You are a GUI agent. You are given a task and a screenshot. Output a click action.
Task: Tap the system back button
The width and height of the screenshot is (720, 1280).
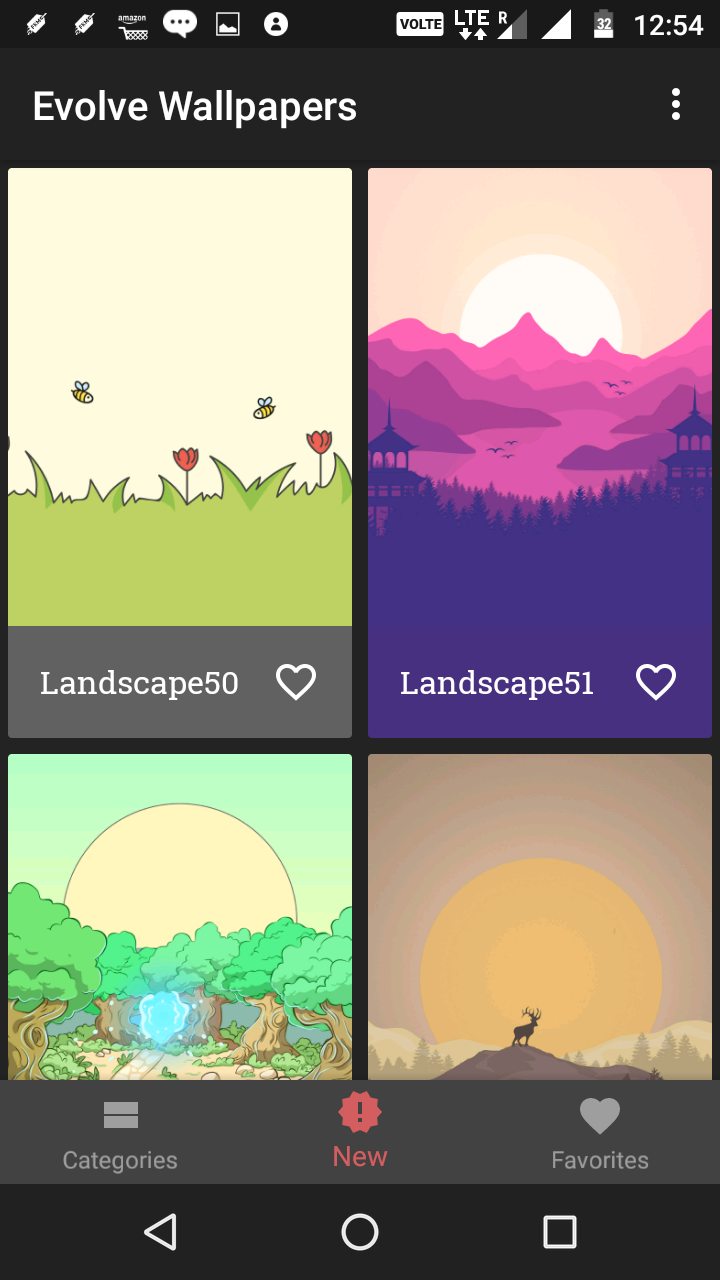161,1232
